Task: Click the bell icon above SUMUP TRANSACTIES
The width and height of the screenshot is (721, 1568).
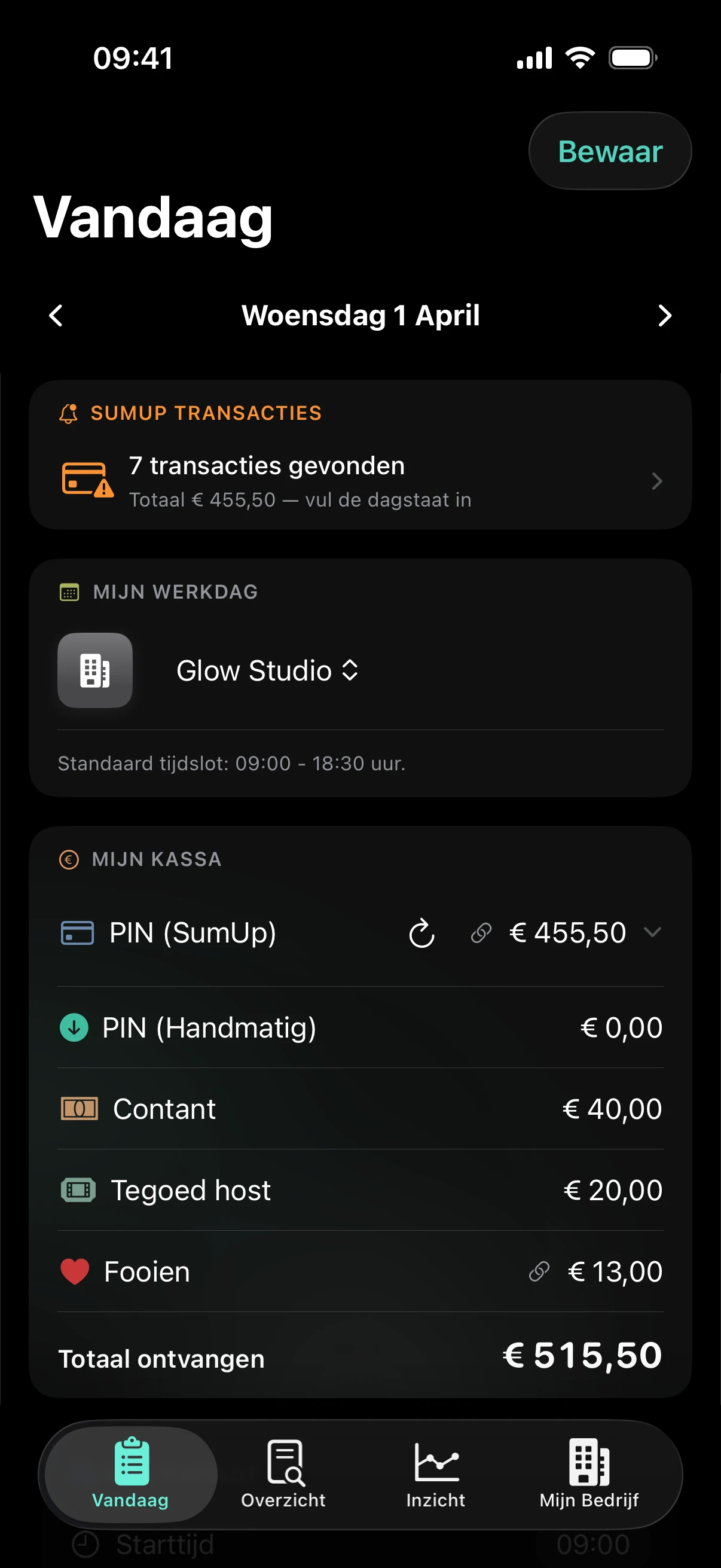Action: tap(69, 413)
